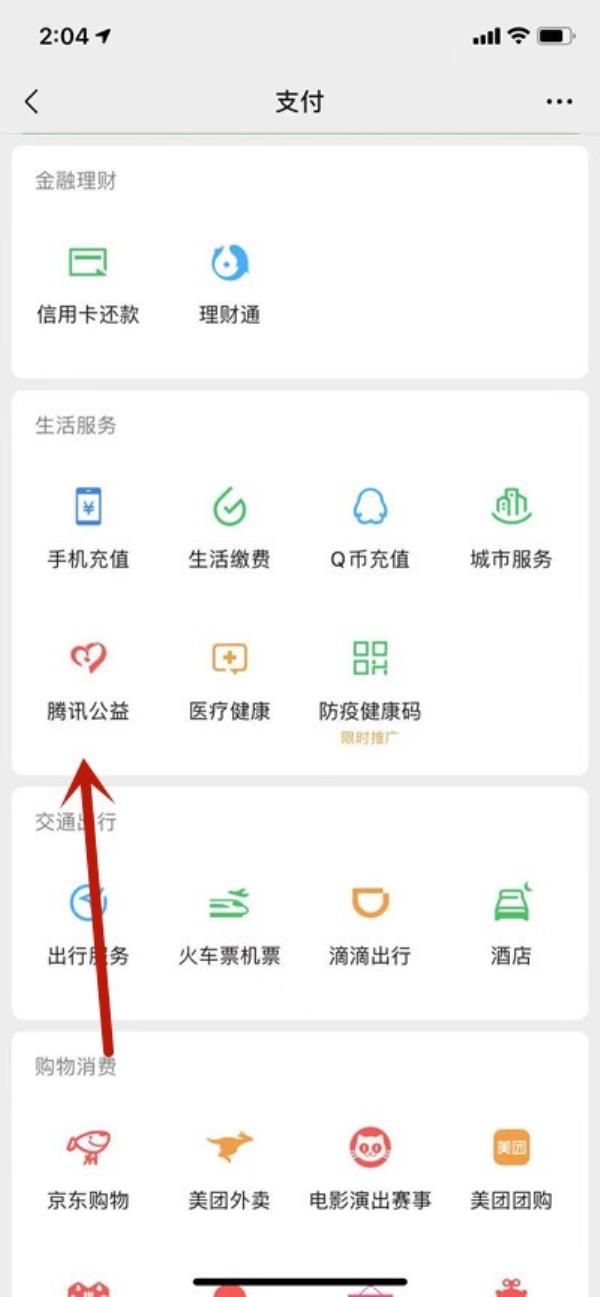Image resolution: width=600 pixels, height=1297 pixels.
Task: Open 酒店 hotel booking
Action: point(511,926)
